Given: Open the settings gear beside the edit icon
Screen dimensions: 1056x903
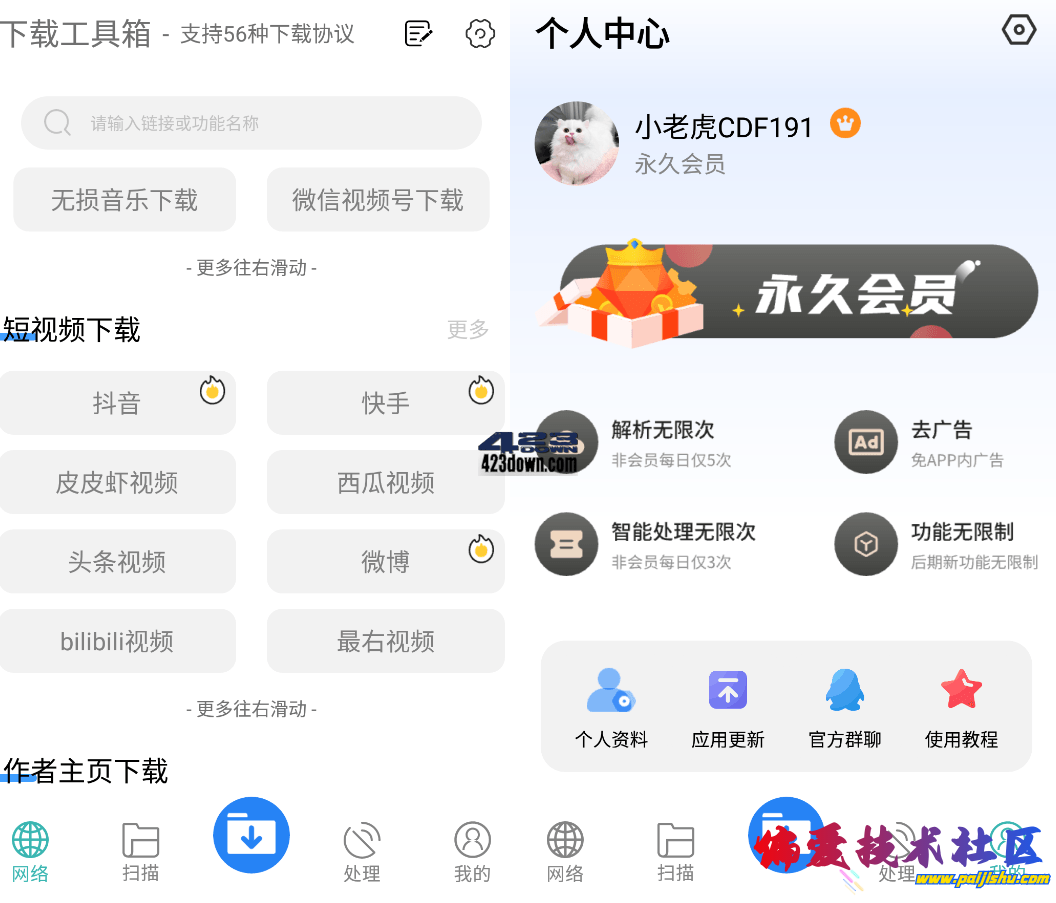Looking at the screenshot, I should pyautogui.click(x=480, y=34).
